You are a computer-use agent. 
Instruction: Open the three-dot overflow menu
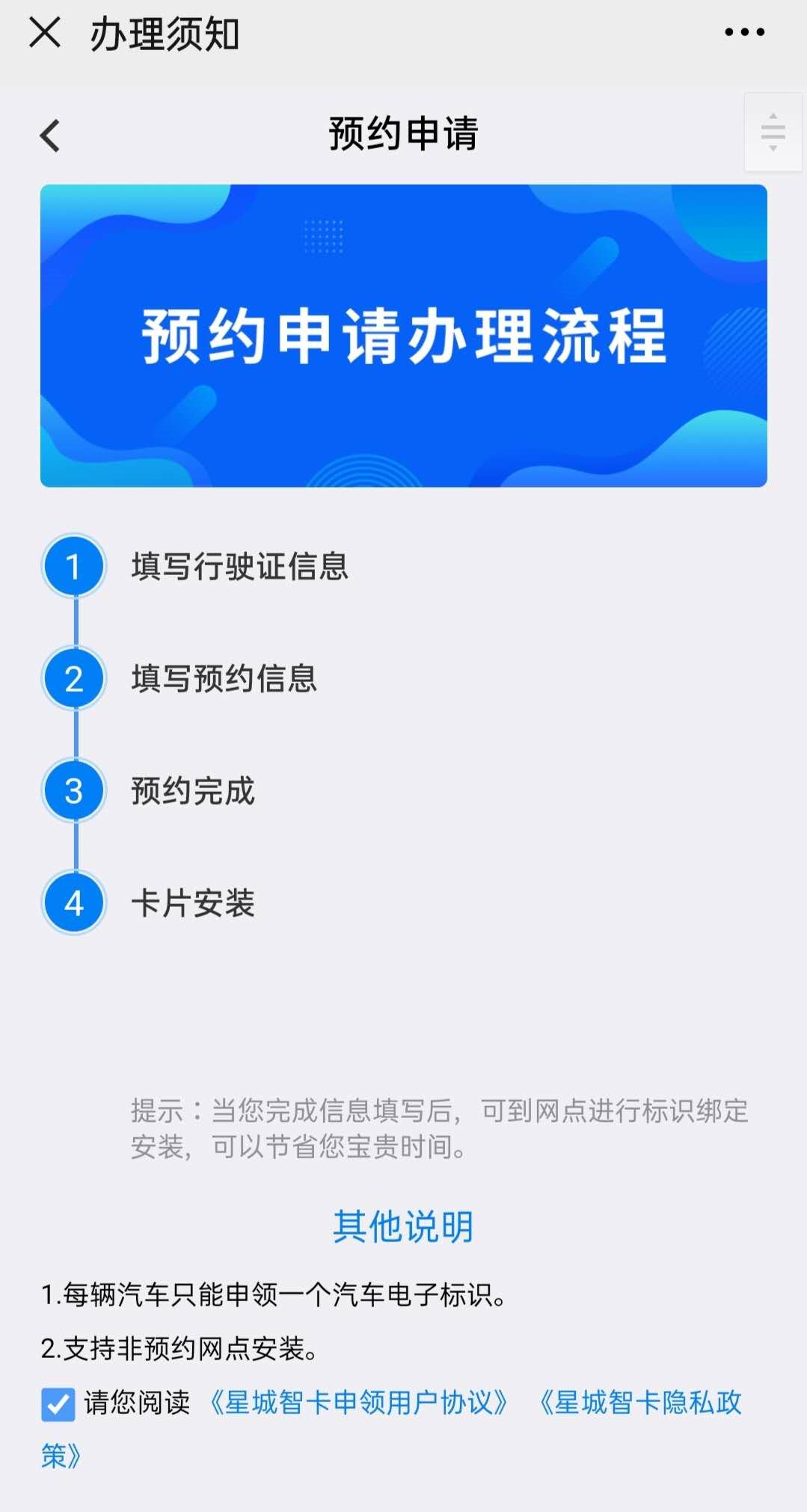tap(744, 32)
